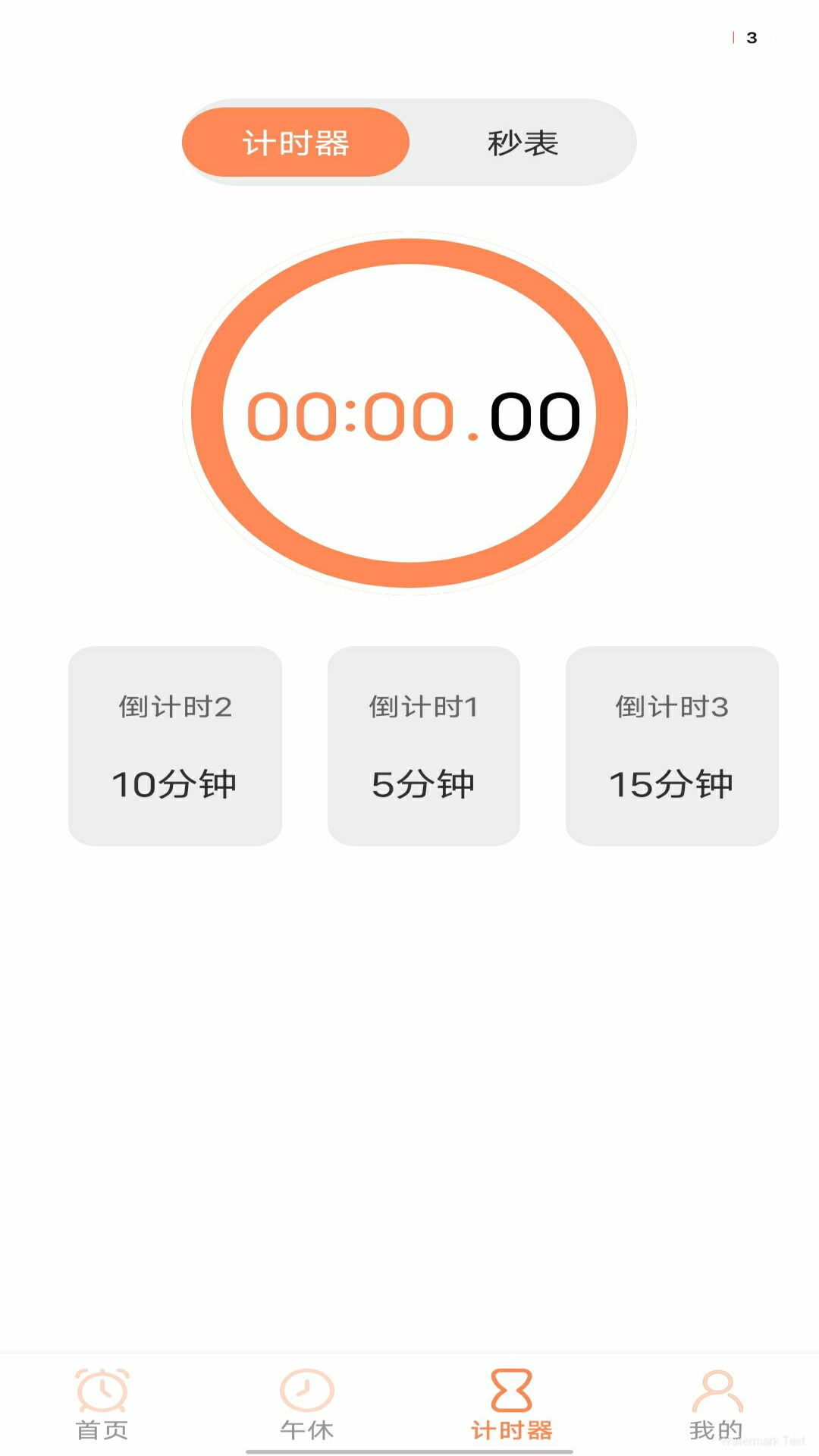Start the 倒计时3 15分钟 countdown

pos(672,745)
